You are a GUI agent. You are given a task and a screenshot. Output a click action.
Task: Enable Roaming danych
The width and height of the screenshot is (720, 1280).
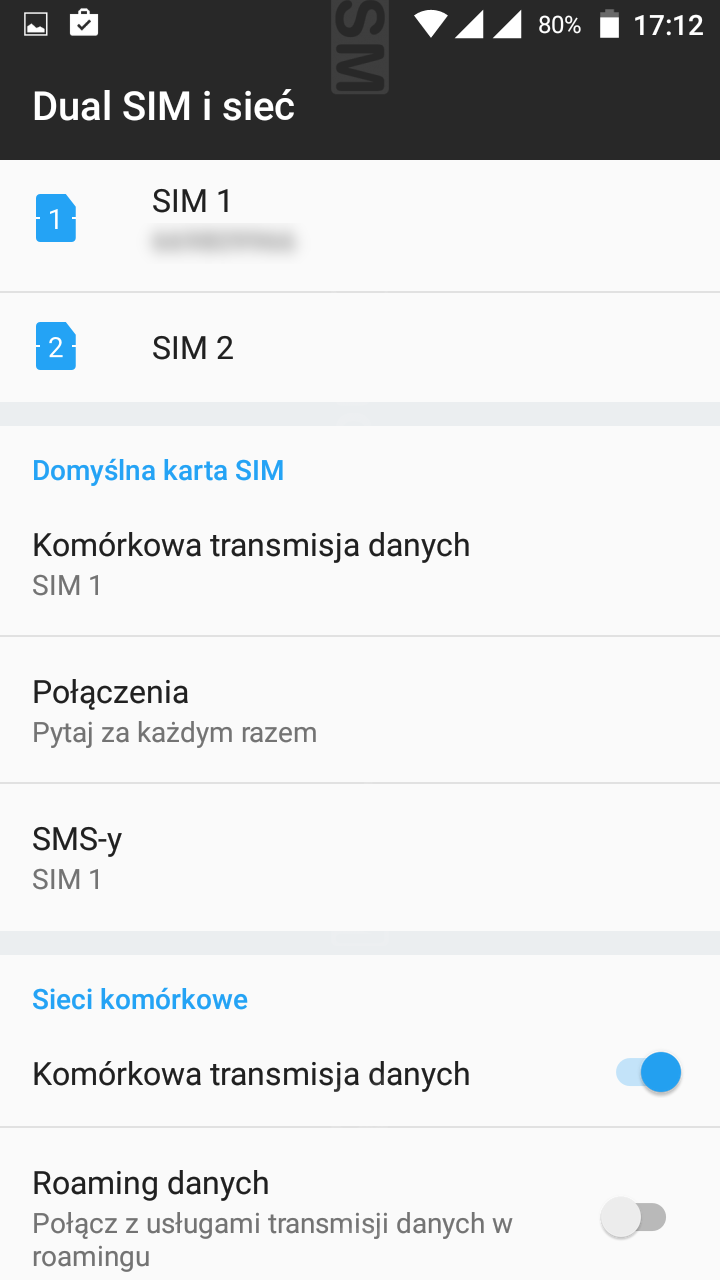(633, 1217)
